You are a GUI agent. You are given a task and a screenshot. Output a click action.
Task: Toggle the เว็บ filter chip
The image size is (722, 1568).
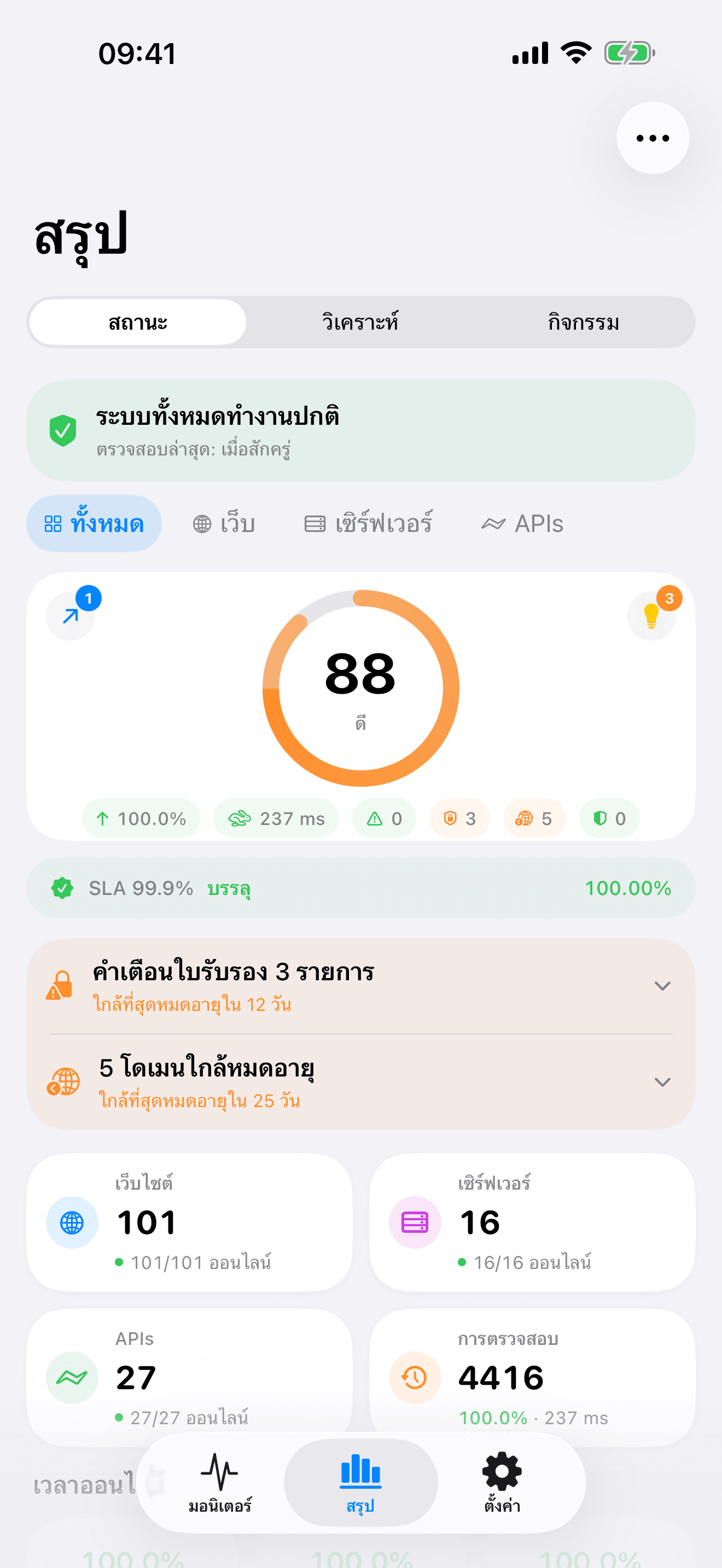click(223, 523)
